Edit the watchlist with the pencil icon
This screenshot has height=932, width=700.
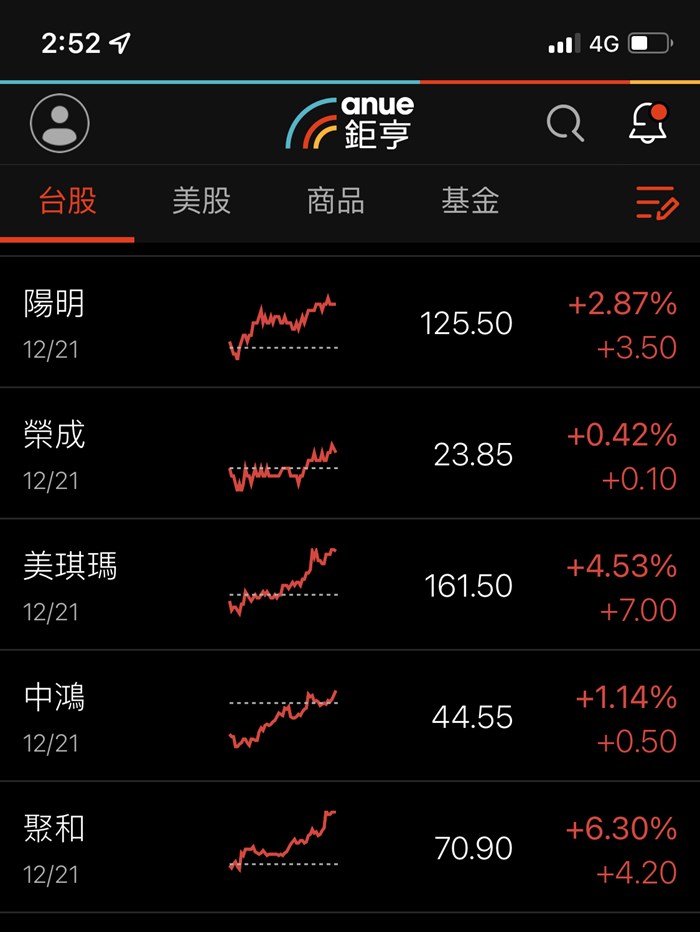[656, 203]
